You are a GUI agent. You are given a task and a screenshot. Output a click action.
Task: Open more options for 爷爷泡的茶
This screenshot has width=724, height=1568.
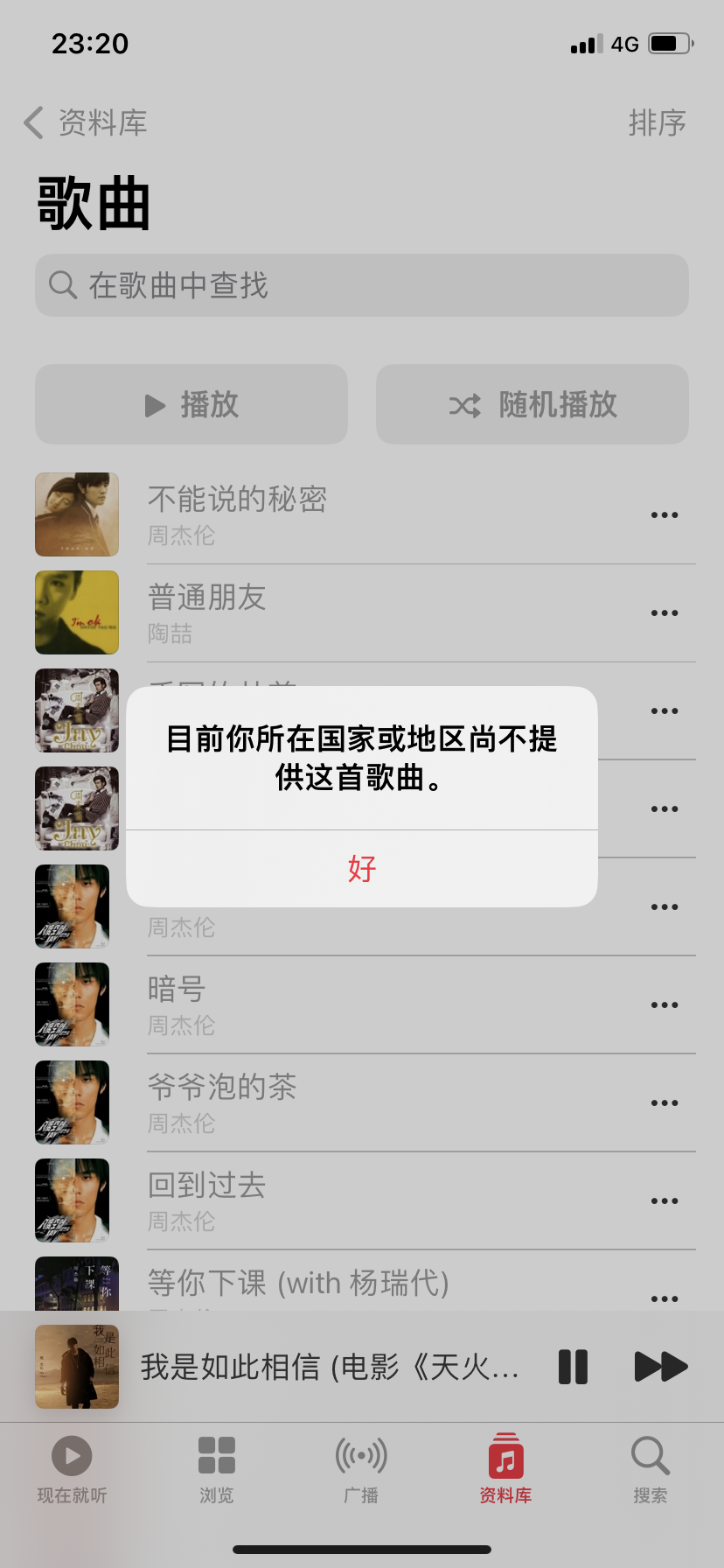tap(665, 1102)
